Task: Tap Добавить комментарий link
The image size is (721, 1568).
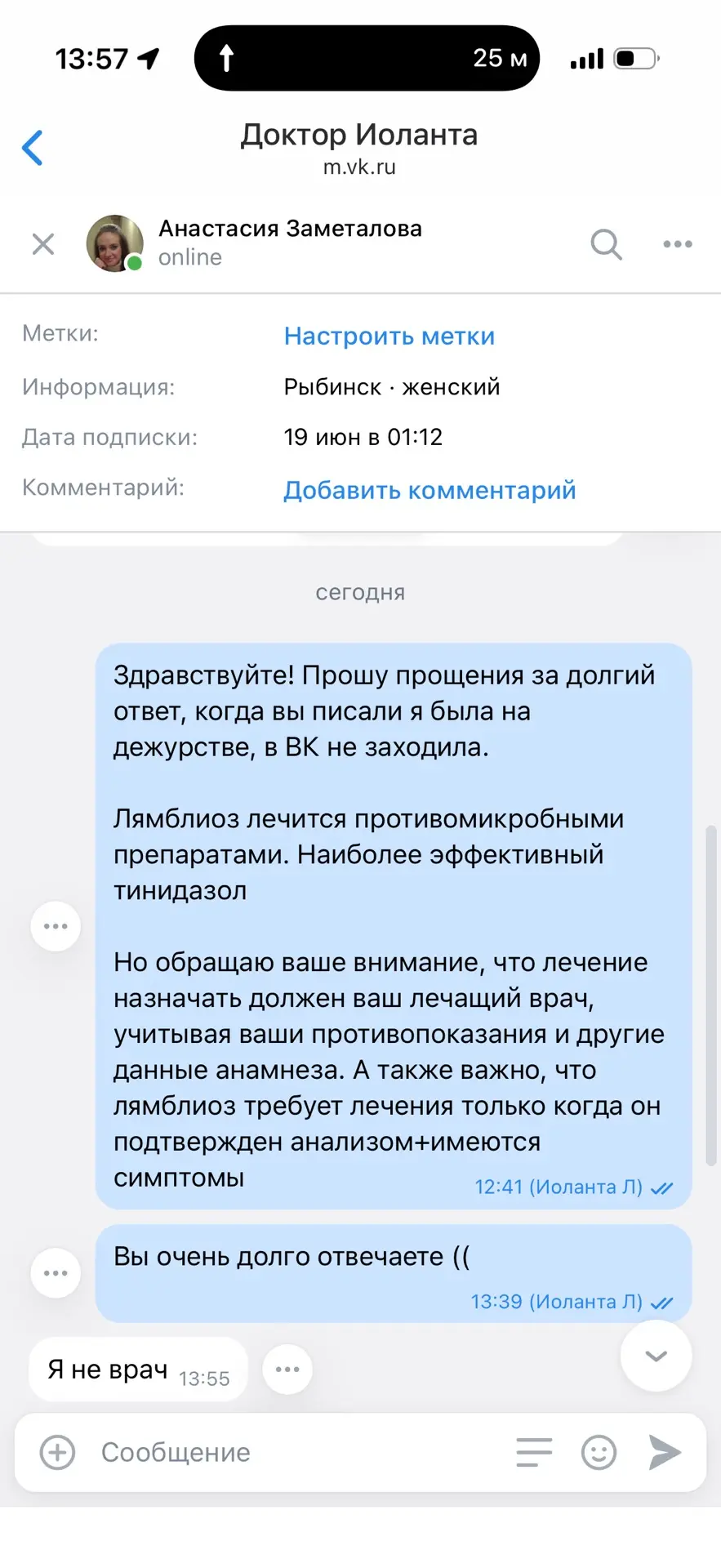Action: pos(429,490)
